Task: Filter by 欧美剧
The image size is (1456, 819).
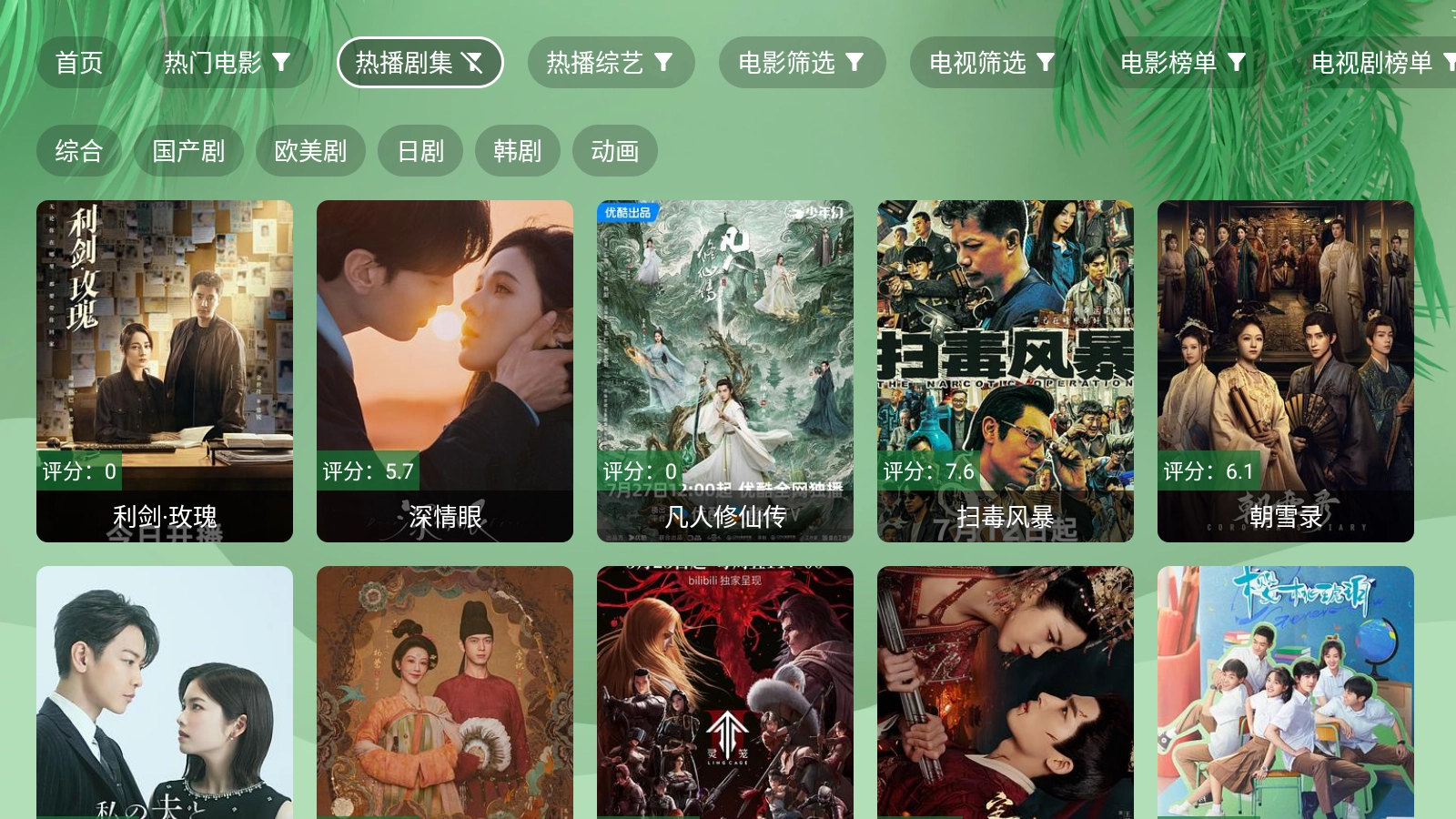Action: pos(310,150)
